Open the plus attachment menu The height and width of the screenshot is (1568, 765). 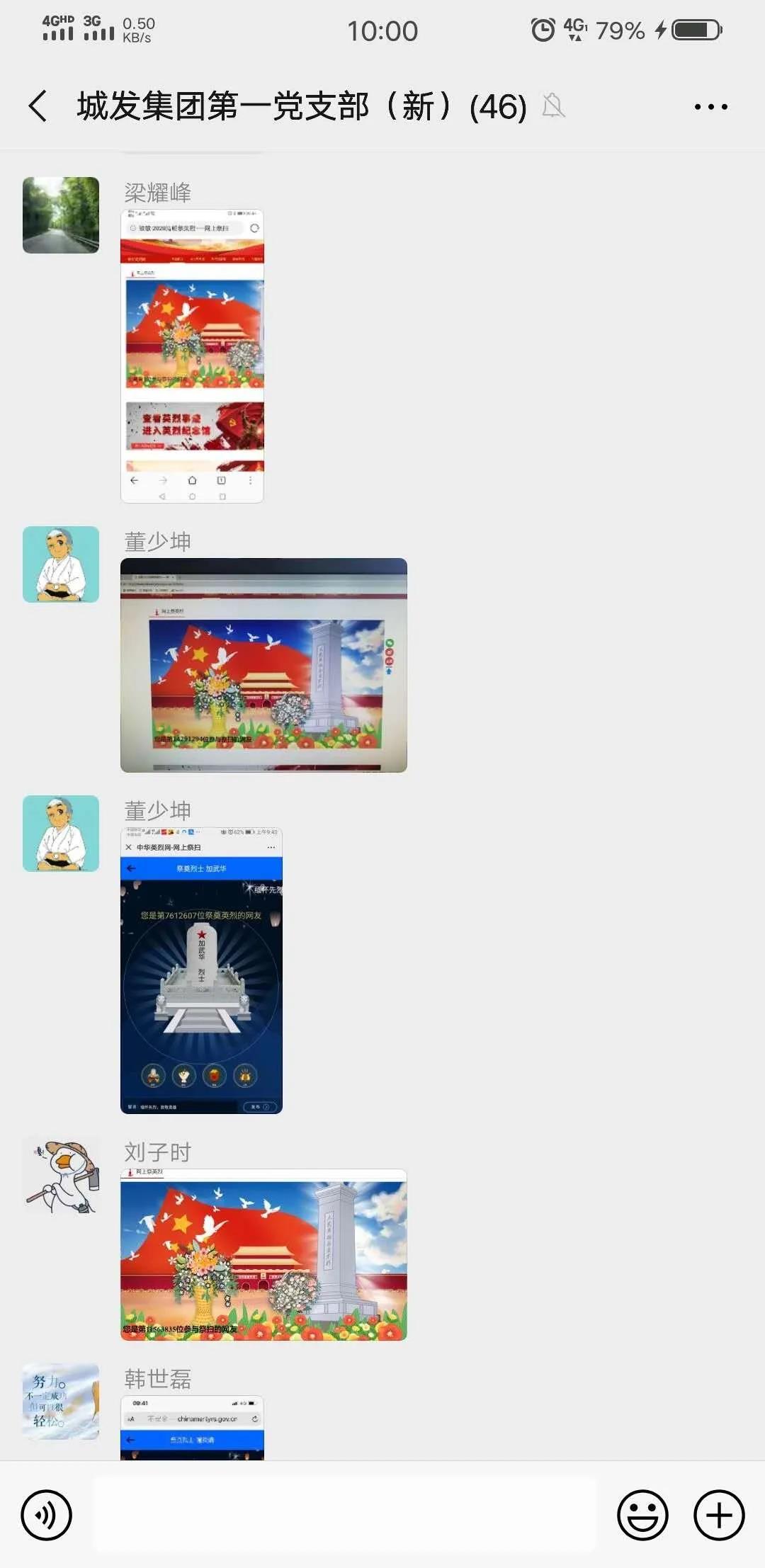[718, 1515]
